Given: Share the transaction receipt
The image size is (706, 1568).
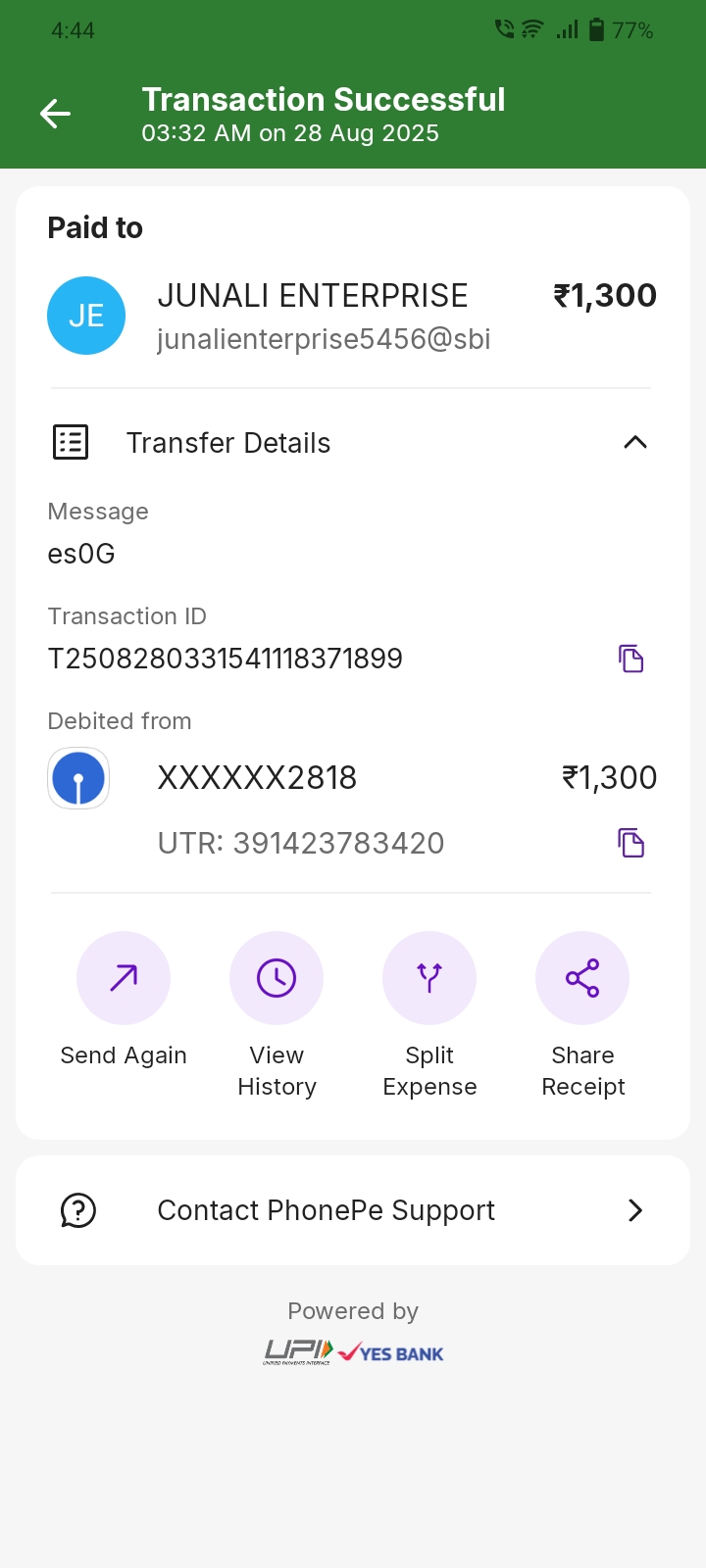Looking at the screenshot, I should (x=582, y=978).
